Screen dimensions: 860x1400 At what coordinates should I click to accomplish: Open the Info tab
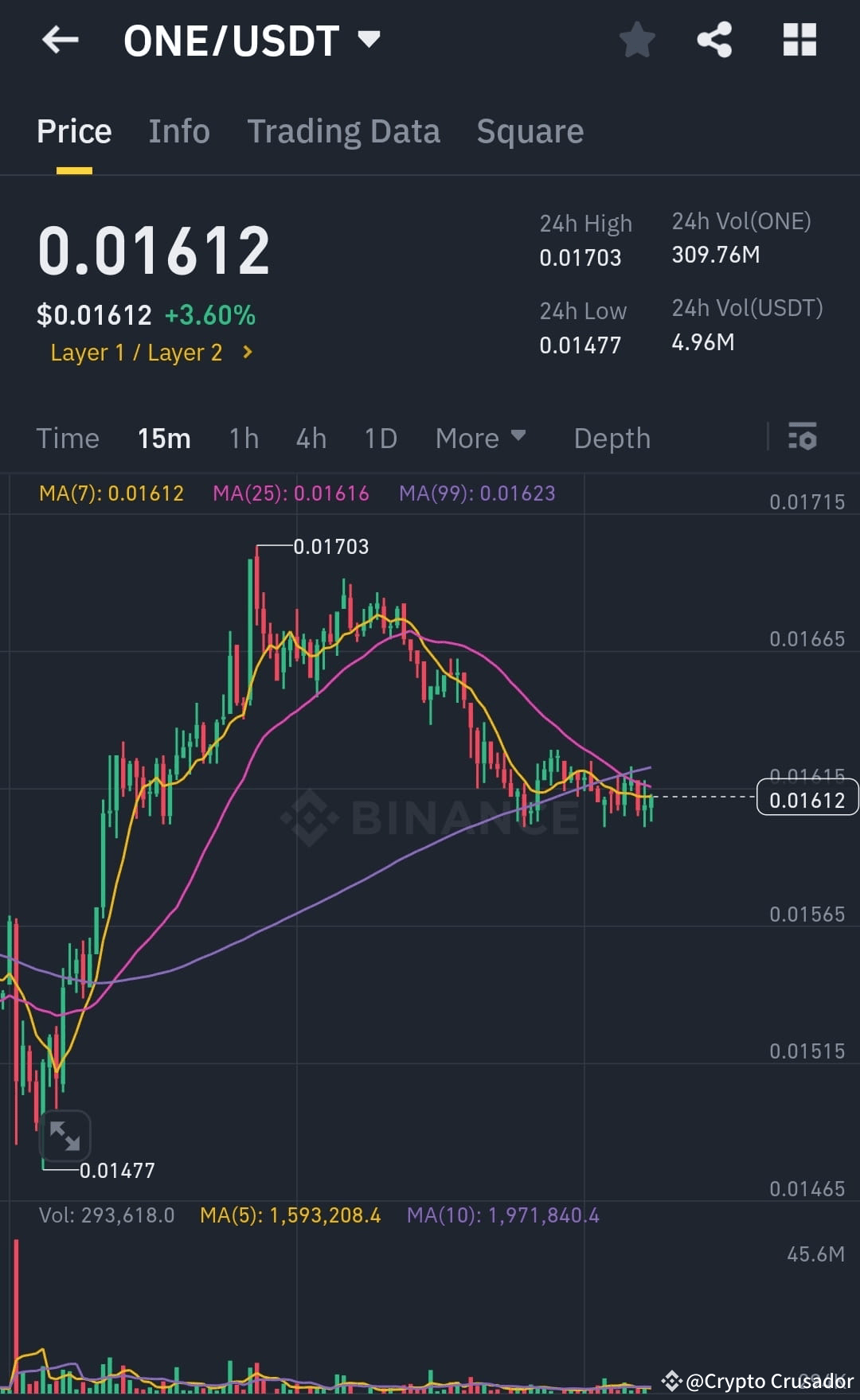[x=178, y=131]
